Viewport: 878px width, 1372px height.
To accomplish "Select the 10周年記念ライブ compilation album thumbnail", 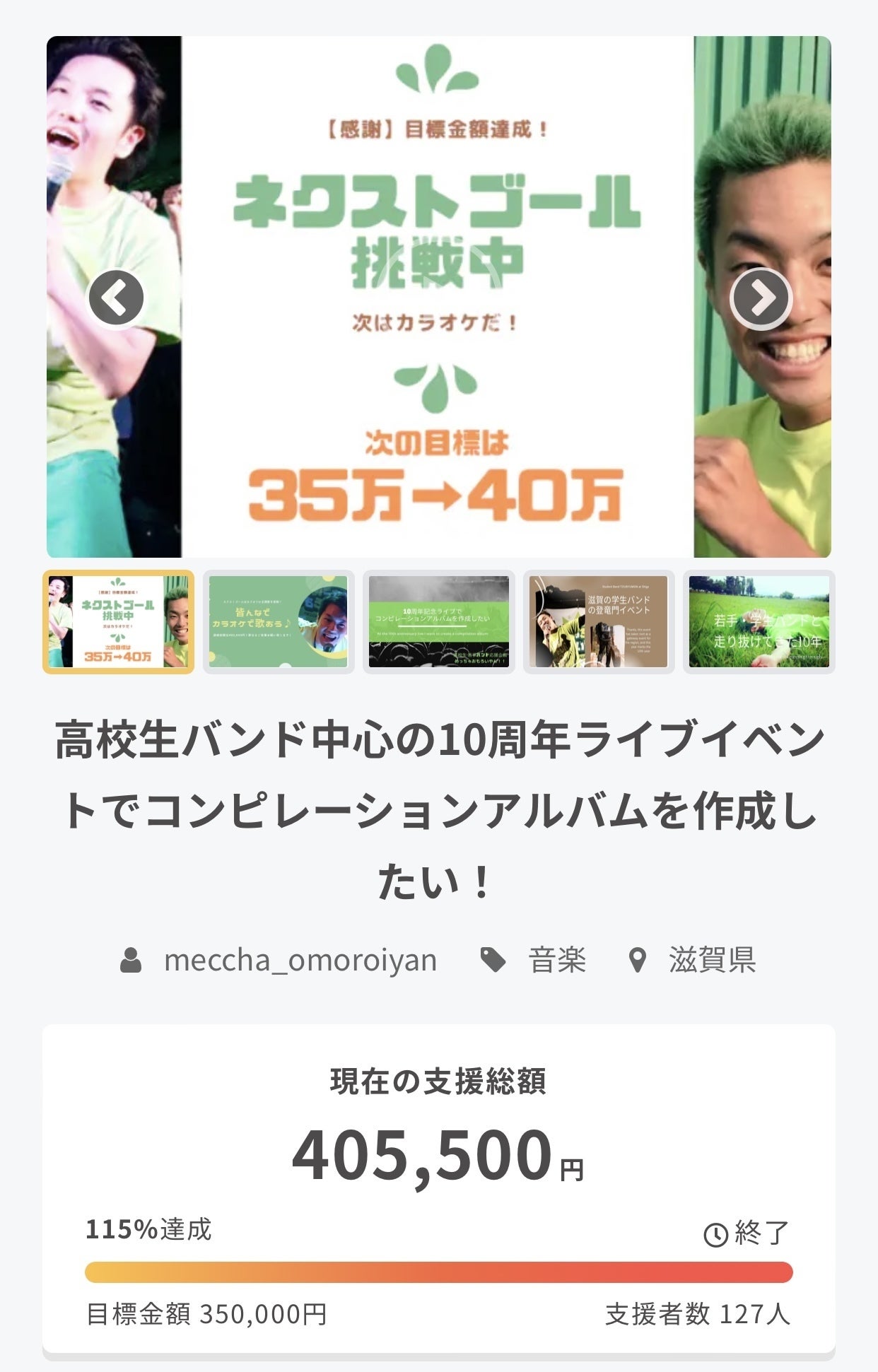I will (439, 622).
